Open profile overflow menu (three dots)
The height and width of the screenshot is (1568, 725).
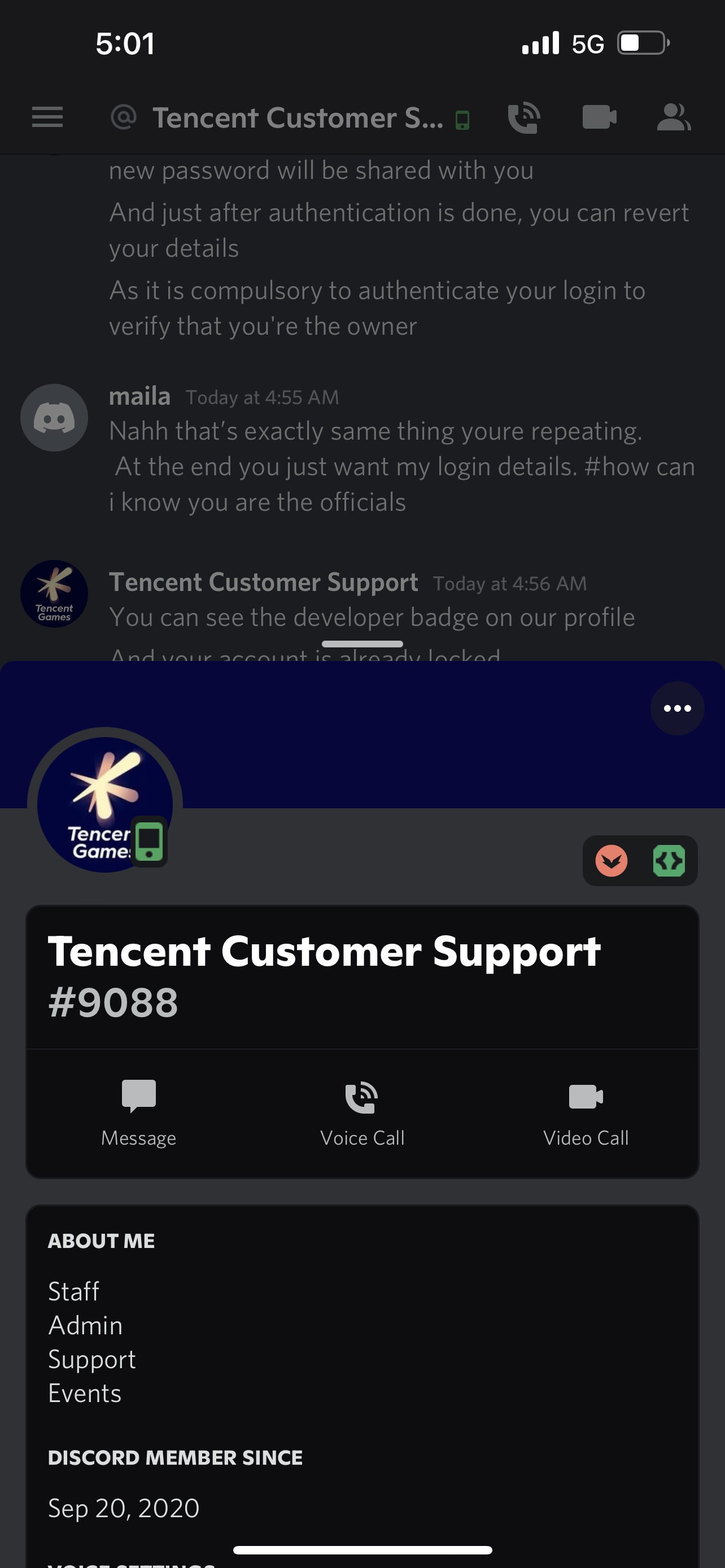tap(677, 708)
